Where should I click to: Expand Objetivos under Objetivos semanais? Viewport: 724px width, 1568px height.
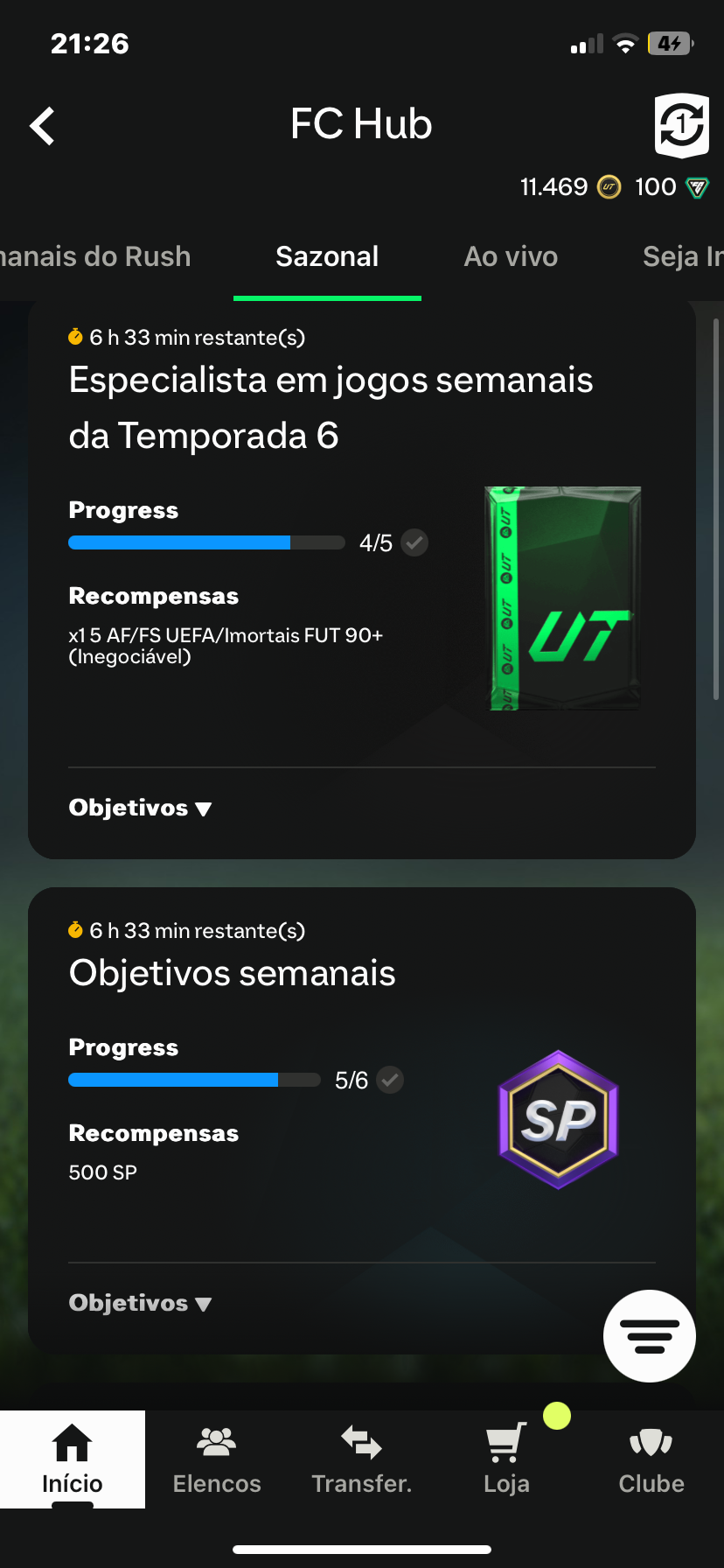point(140,1303)
